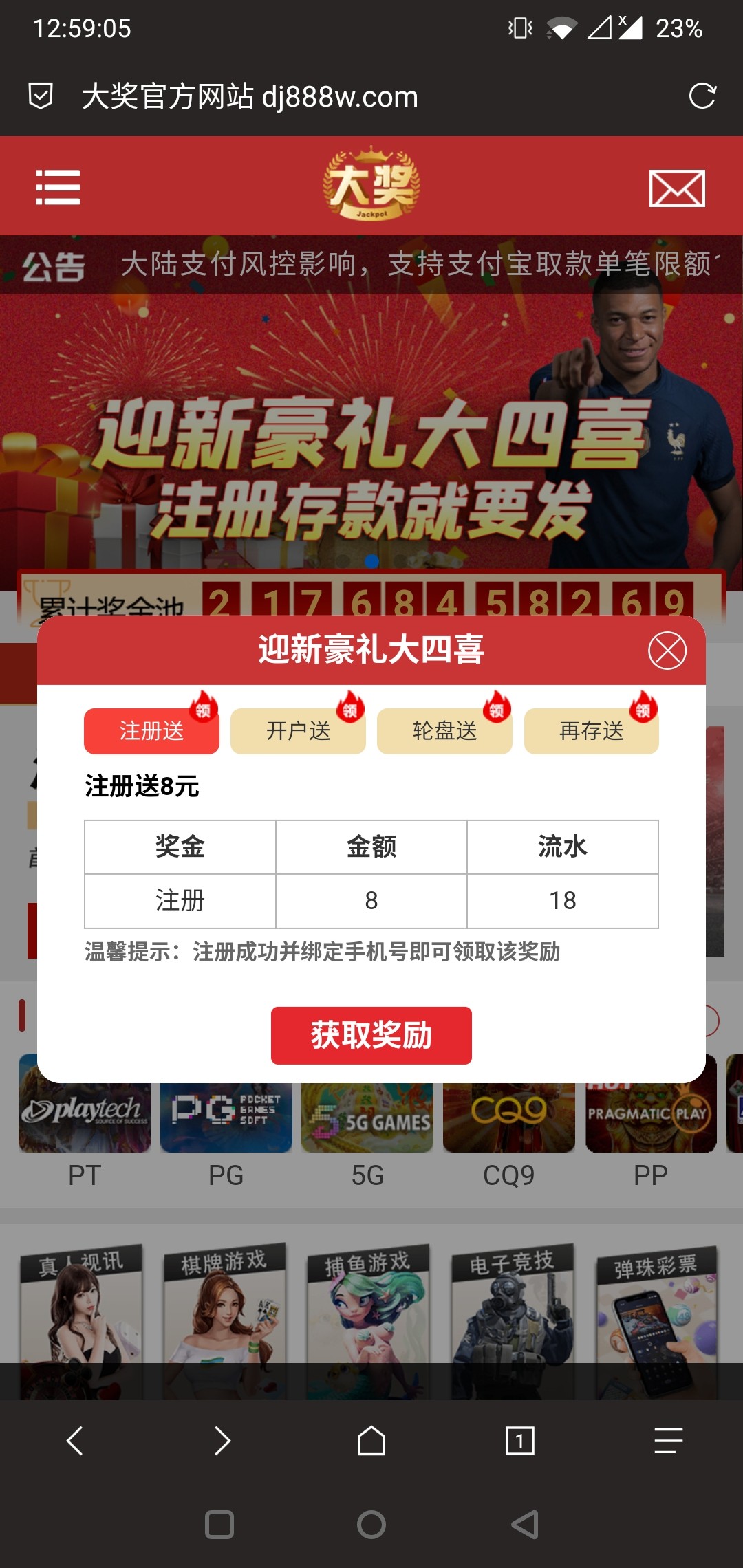Viewport: 743px width, 1568px height.
Task: Open the messages envelope icon
Action: tap(677, 188)
